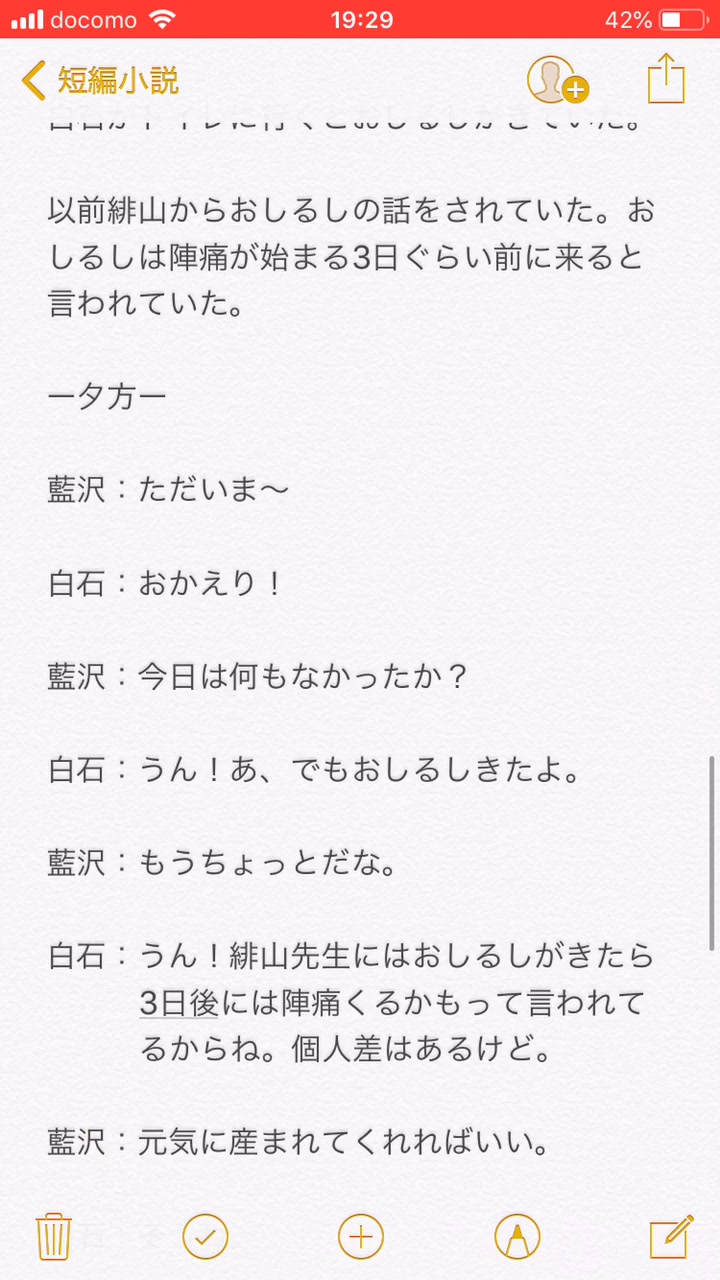Go back to the 短編小説 folder

(100, 80)
